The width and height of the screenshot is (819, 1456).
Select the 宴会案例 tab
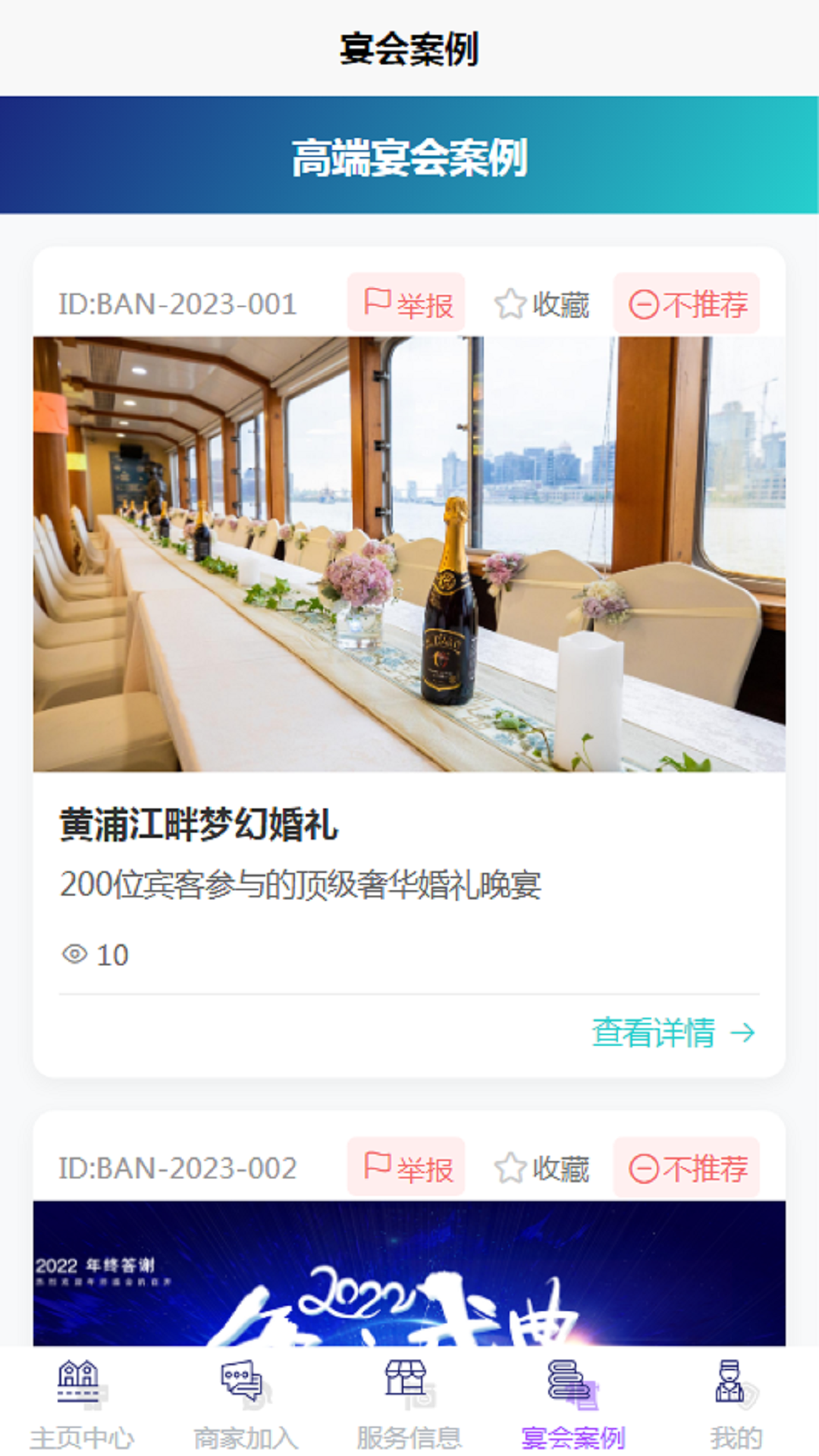573,1403
